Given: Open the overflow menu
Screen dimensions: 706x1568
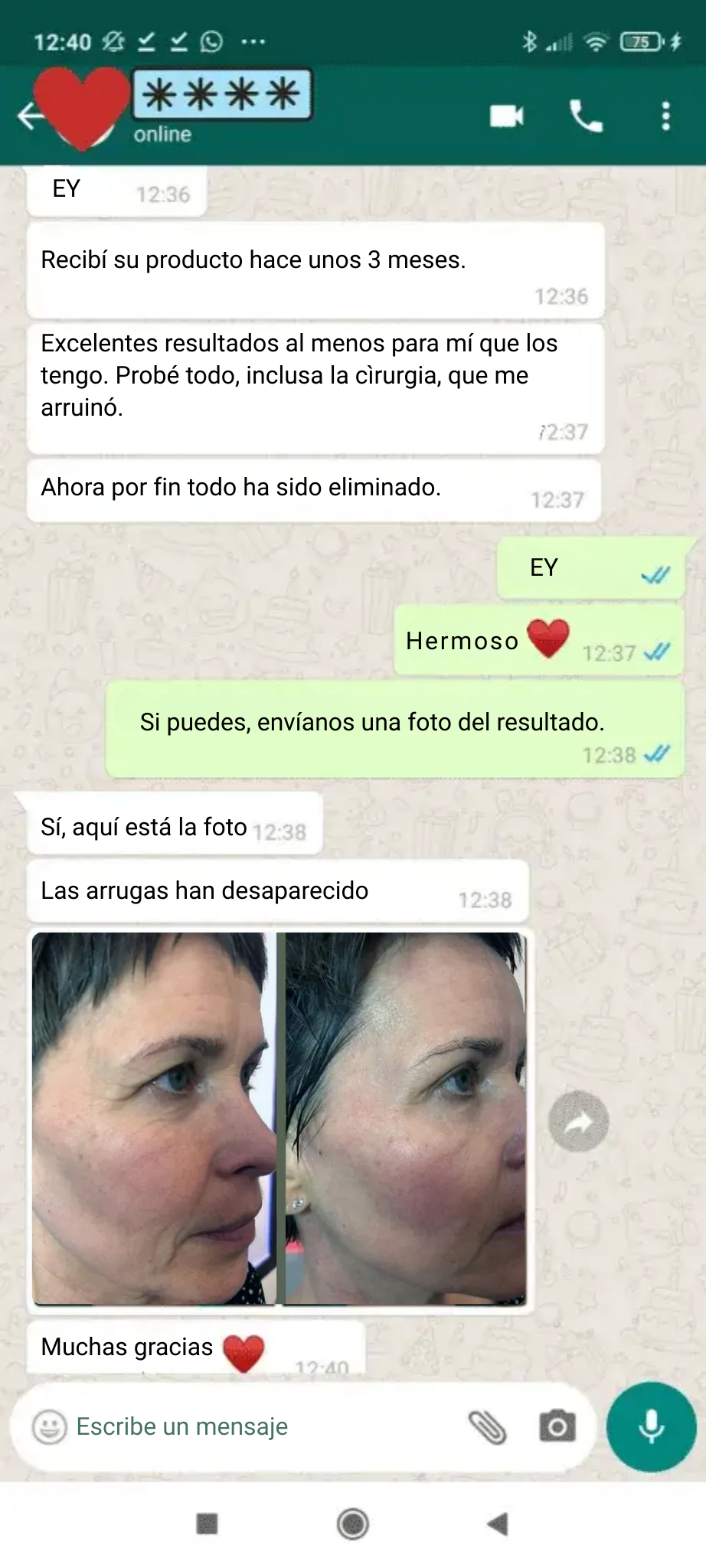Looking at the screenshot, I should [x=665, y=116].
